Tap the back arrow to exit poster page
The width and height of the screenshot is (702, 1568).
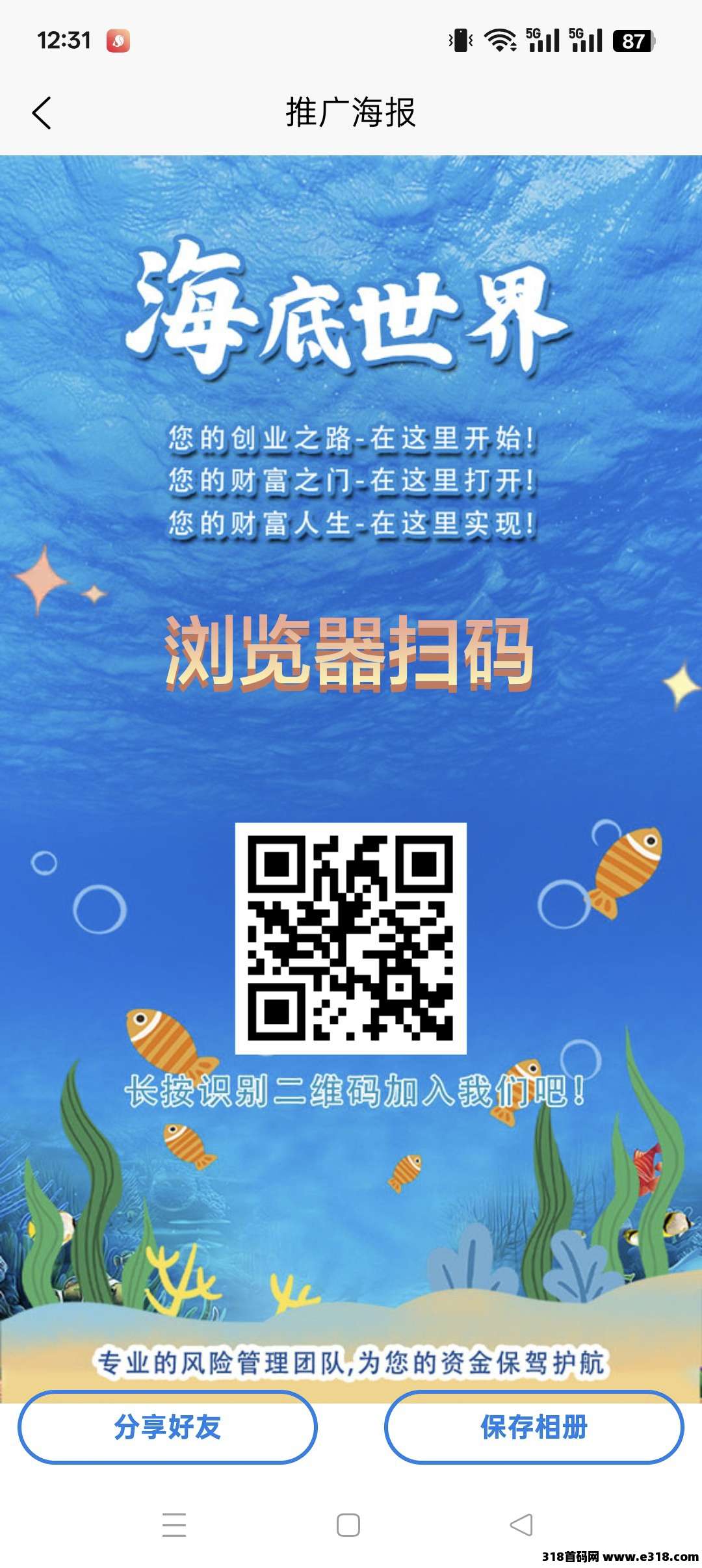[41, 112]
